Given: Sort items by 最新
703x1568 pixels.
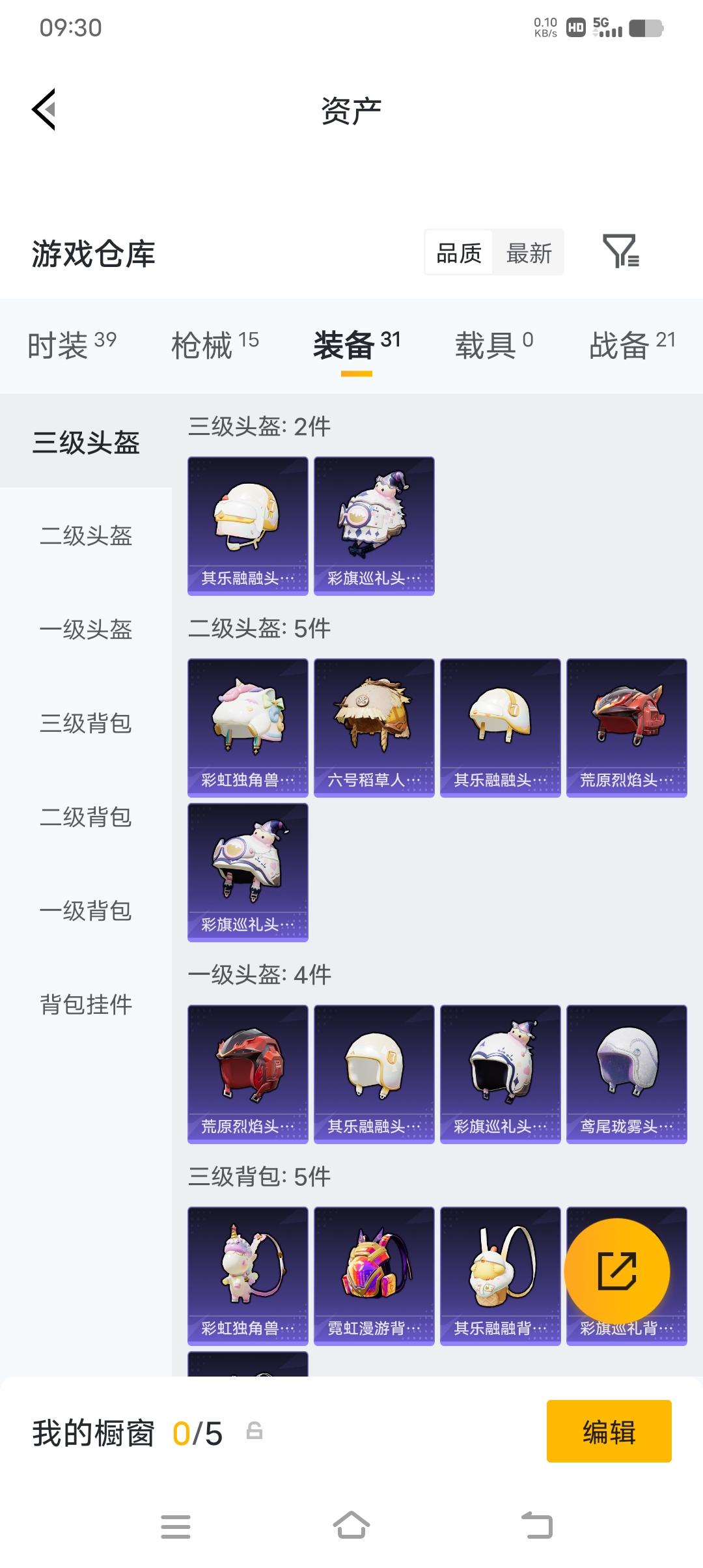Looking at the screenshot, I should pyautogui.click(x=529, y=253).
